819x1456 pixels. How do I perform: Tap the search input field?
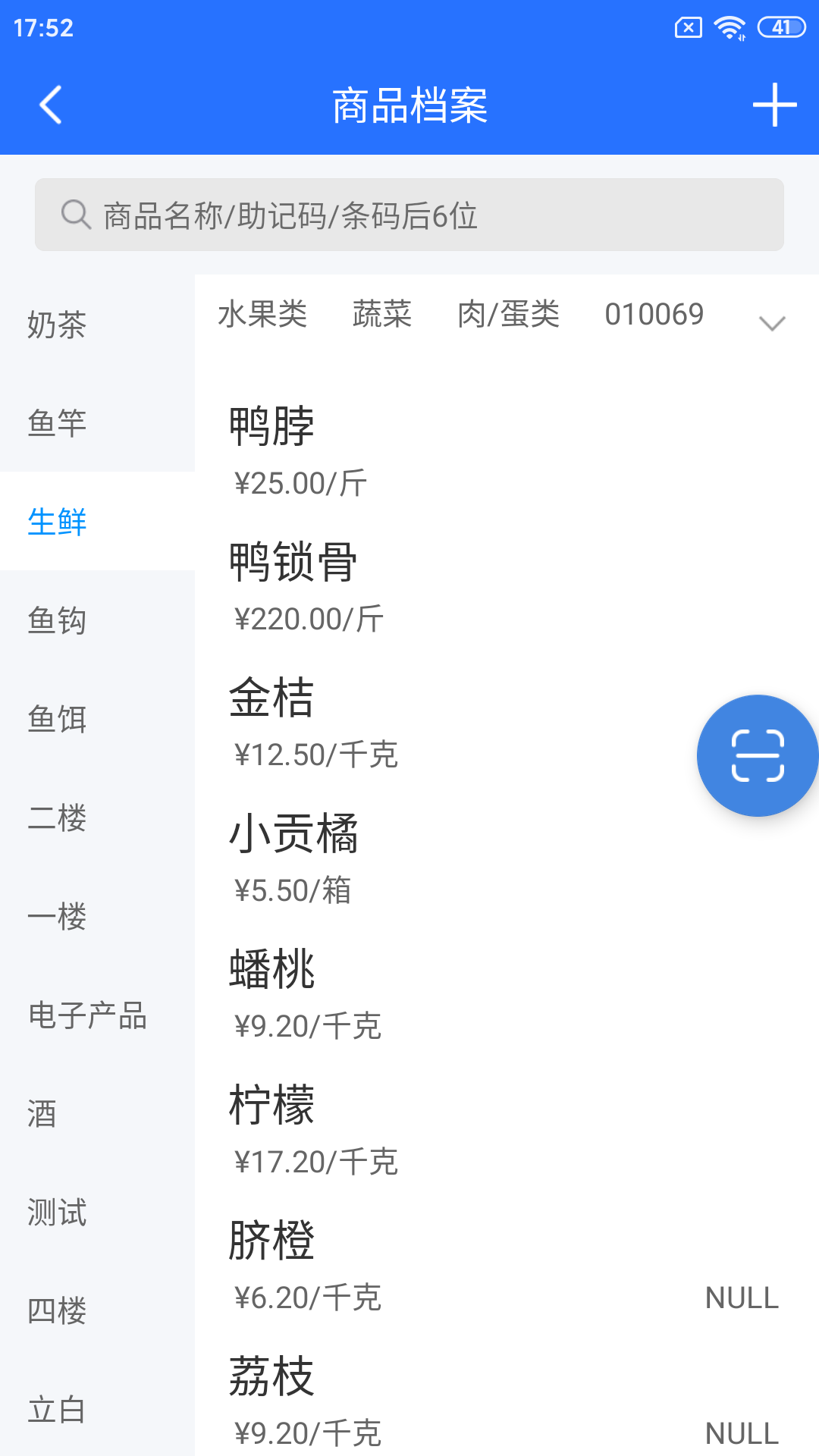[x=409, y=215]
